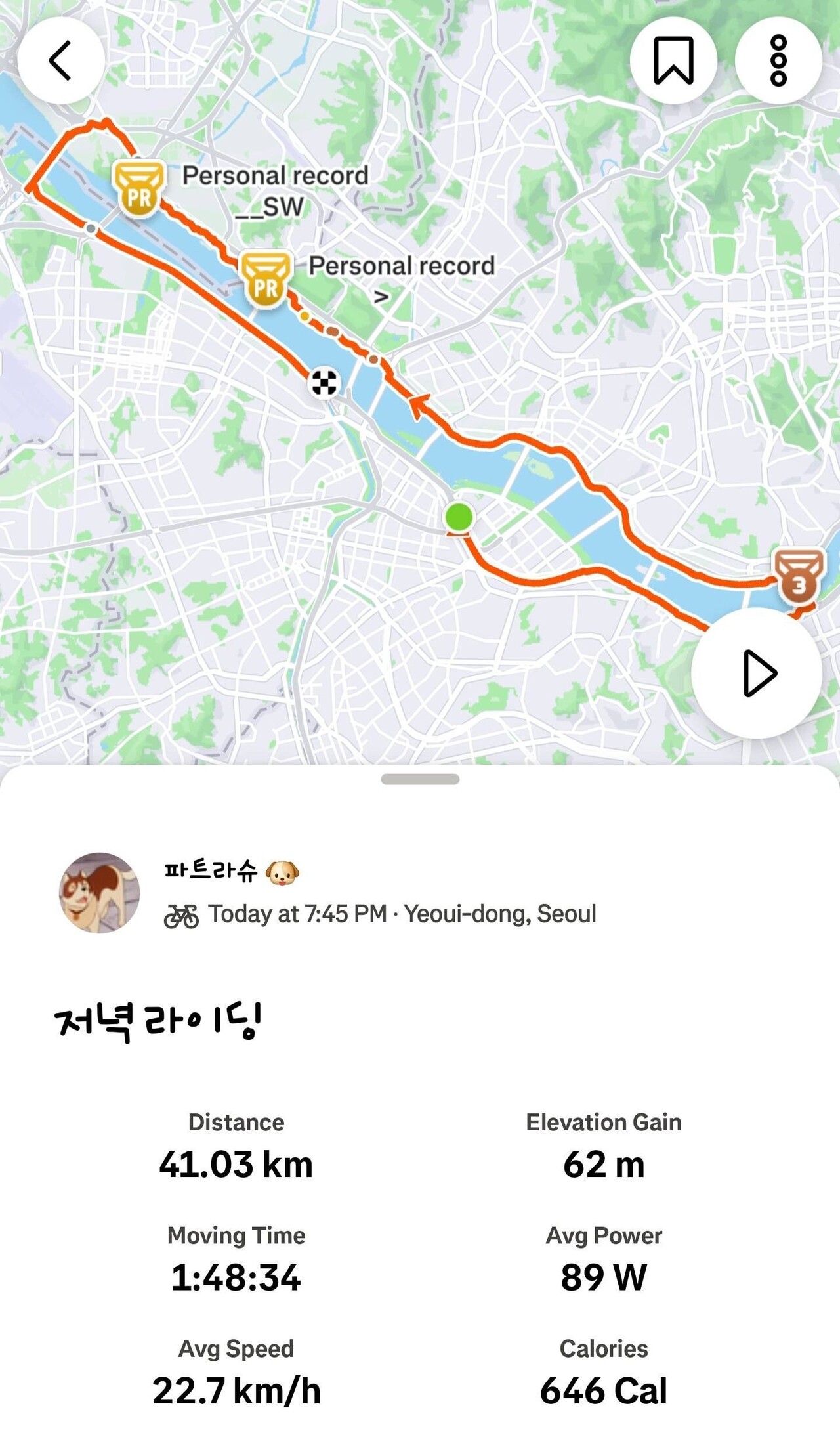
Task: Bookmark this activity using the save icon
Action: (x=673, y=59)
